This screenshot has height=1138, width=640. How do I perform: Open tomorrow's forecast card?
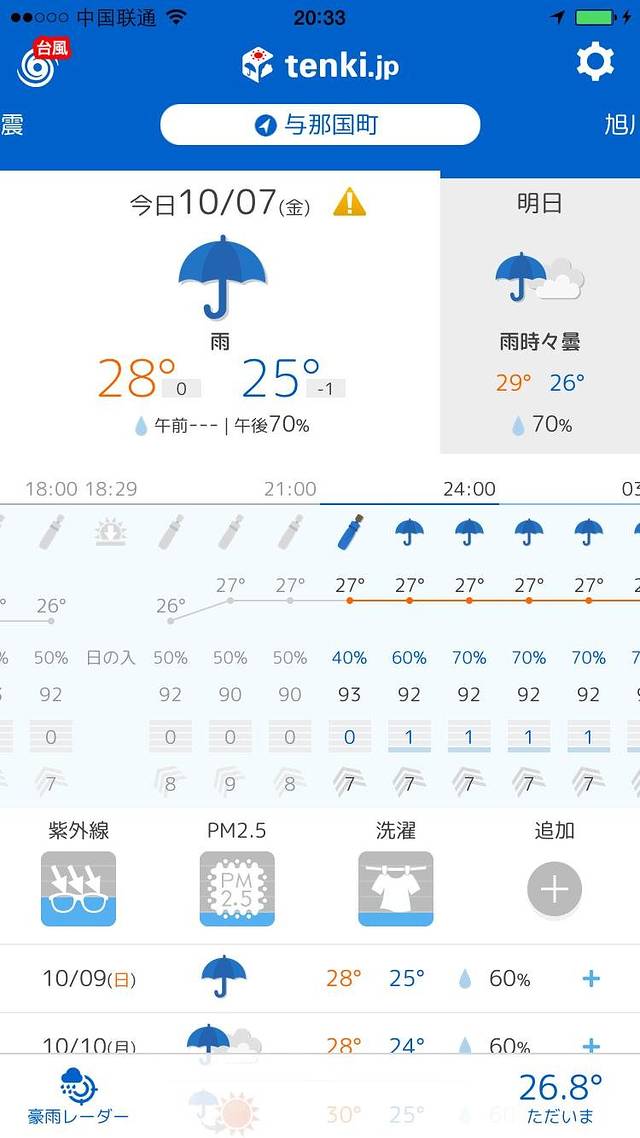pos(540,312)
